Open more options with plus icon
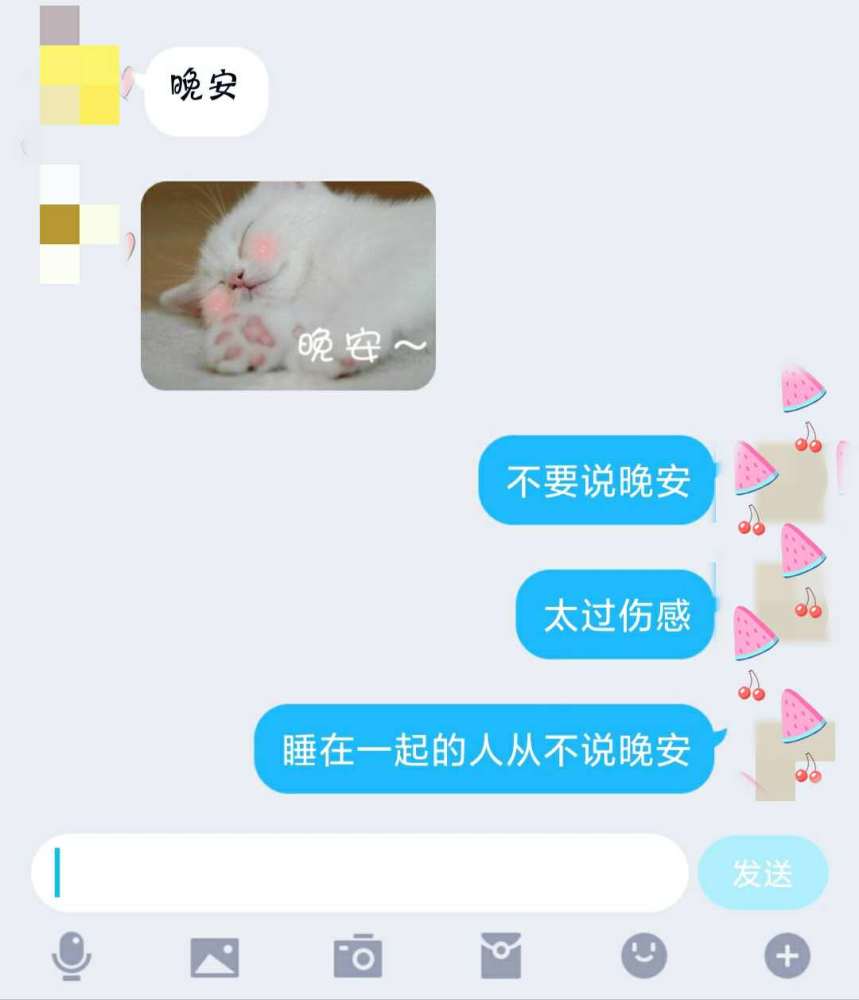The height and width of the screenshot is (1000, 859). [787, 957]
